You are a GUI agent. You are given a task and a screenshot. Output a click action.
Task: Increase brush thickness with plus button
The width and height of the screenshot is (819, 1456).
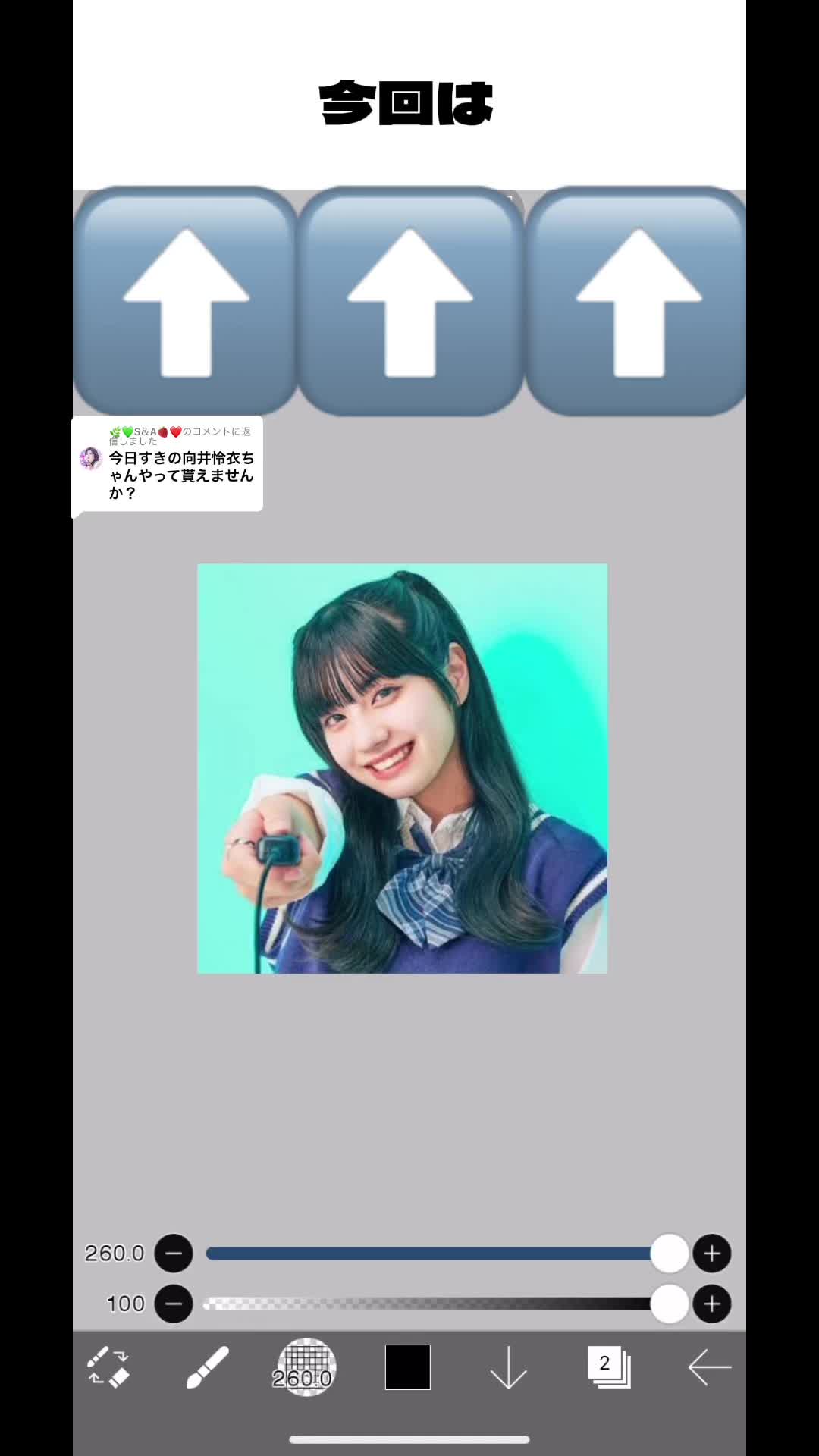[711, 1254]
